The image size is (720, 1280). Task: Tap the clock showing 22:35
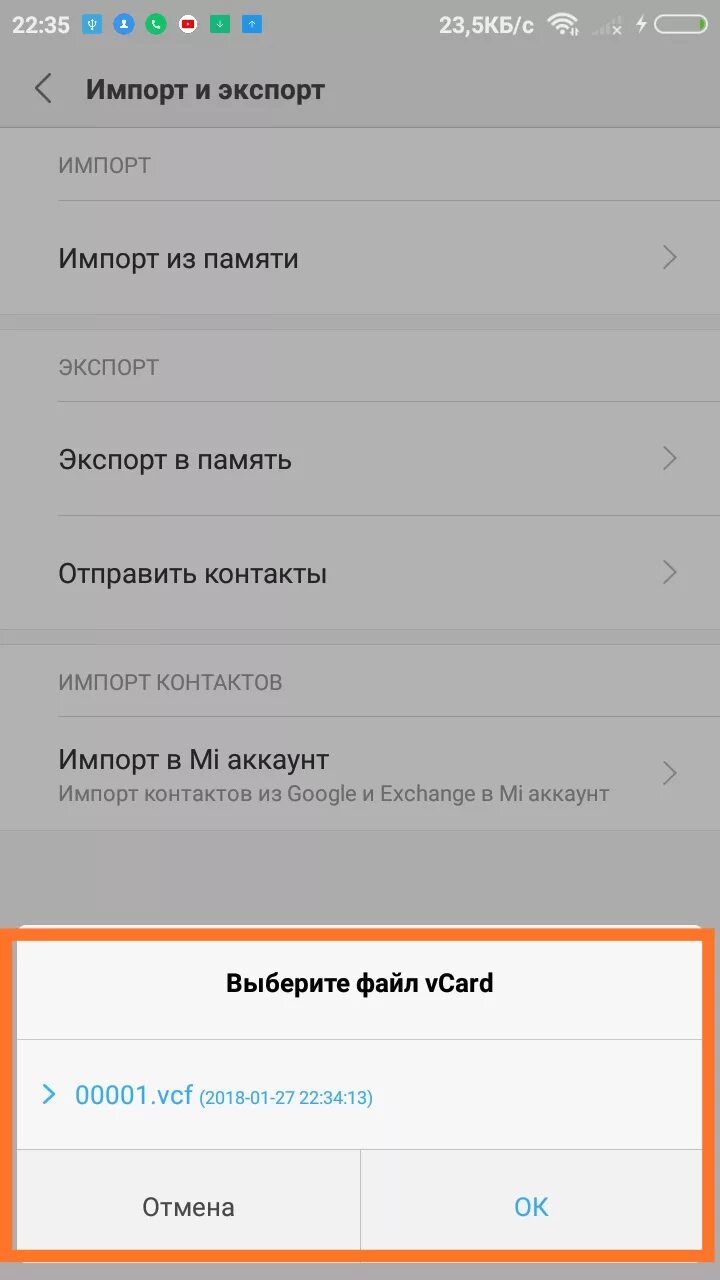click(x=40, y=24)
